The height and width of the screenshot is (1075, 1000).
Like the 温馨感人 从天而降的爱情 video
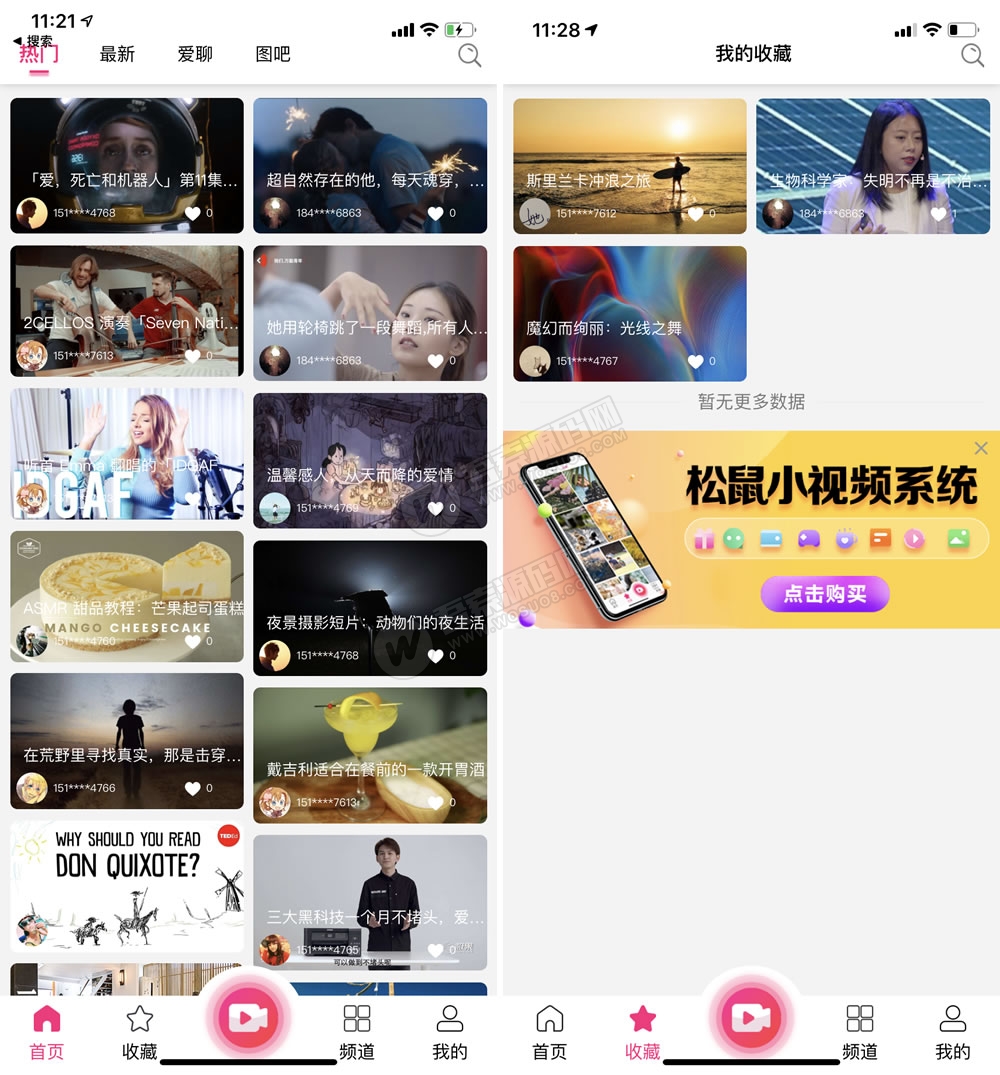tap(436, 508)
